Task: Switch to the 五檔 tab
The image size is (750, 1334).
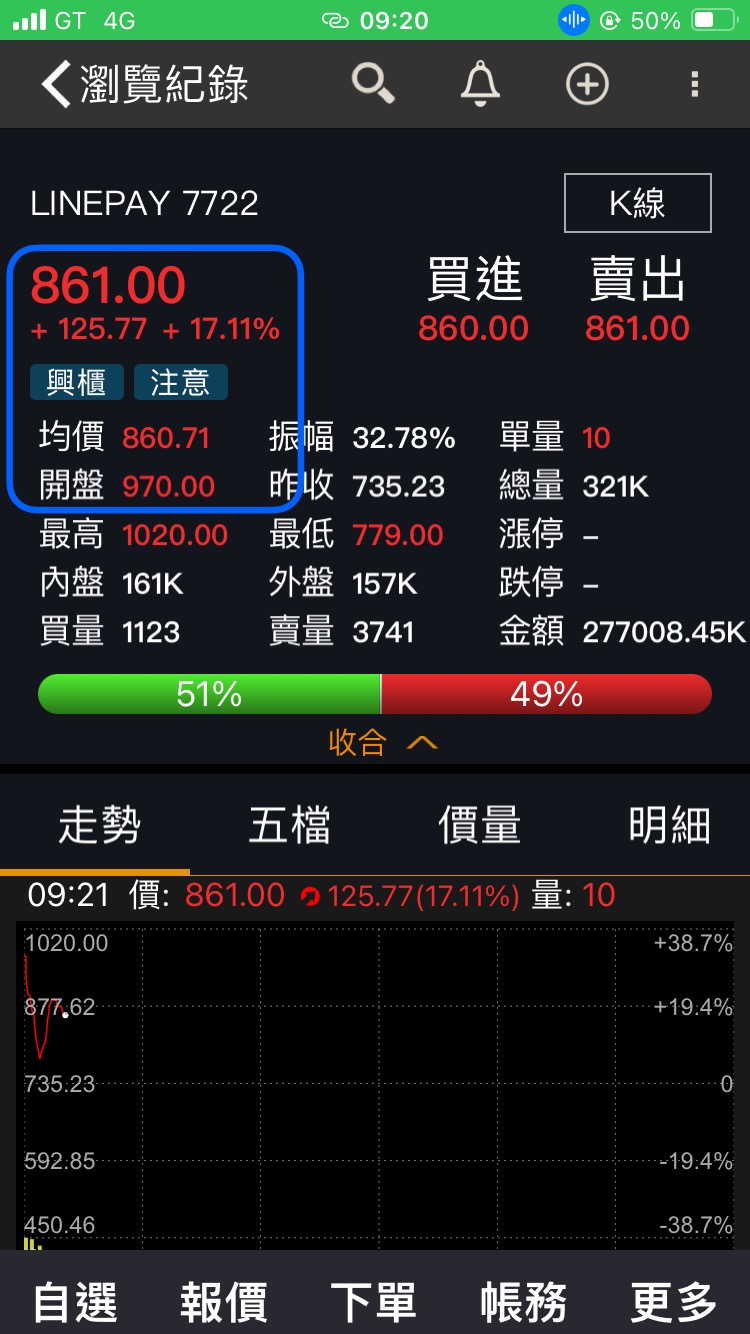Action: (x=289, y=826)
